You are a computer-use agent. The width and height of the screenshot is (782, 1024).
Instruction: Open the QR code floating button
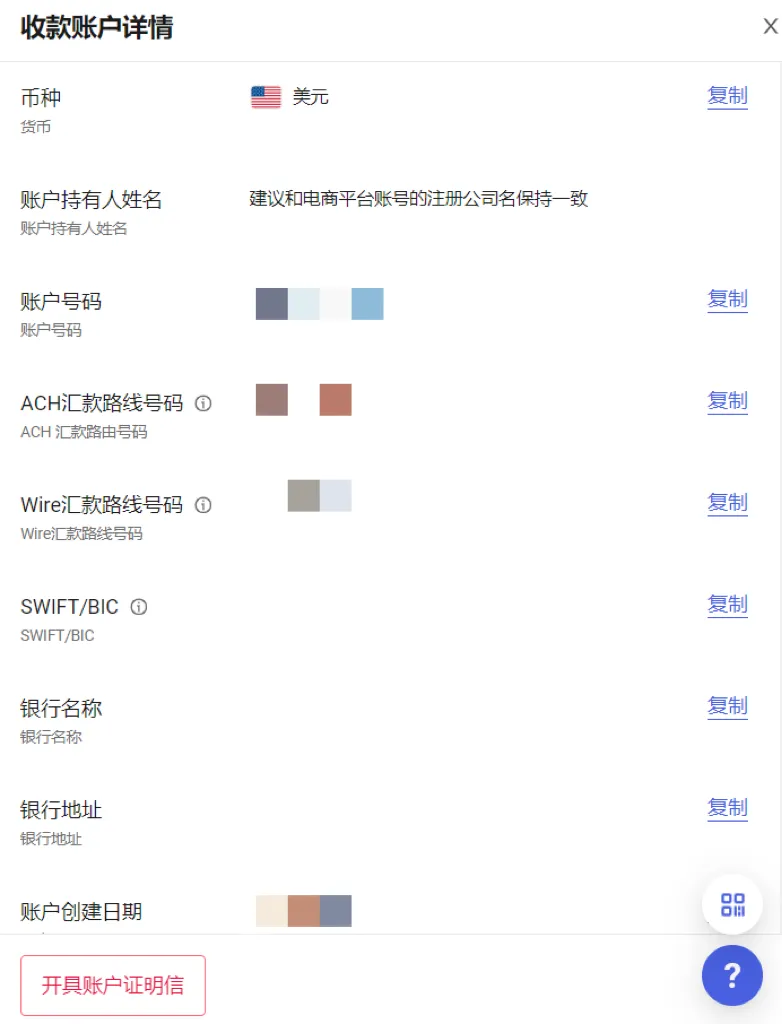pyautogui.click(x=732, y=905)
